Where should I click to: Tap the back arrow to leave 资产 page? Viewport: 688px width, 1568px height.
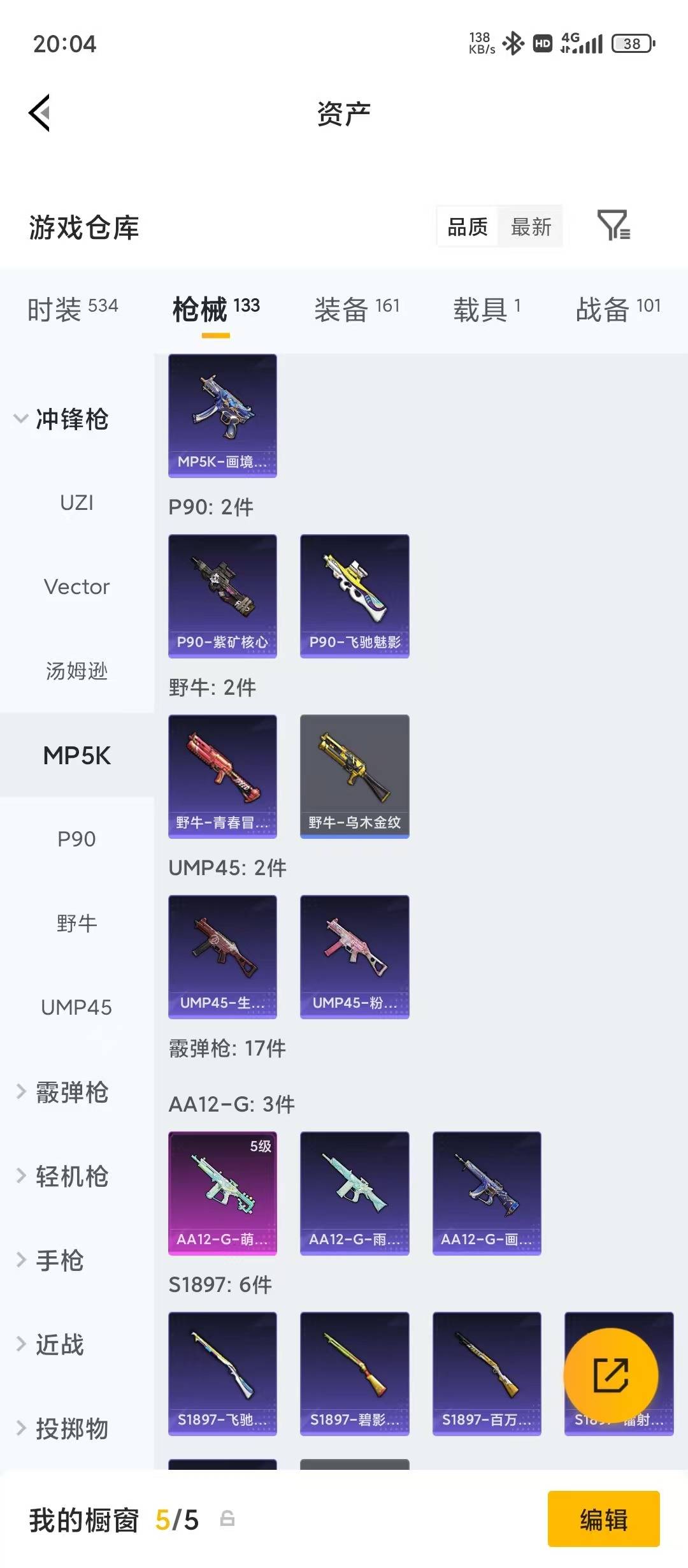tap(40, 113)
